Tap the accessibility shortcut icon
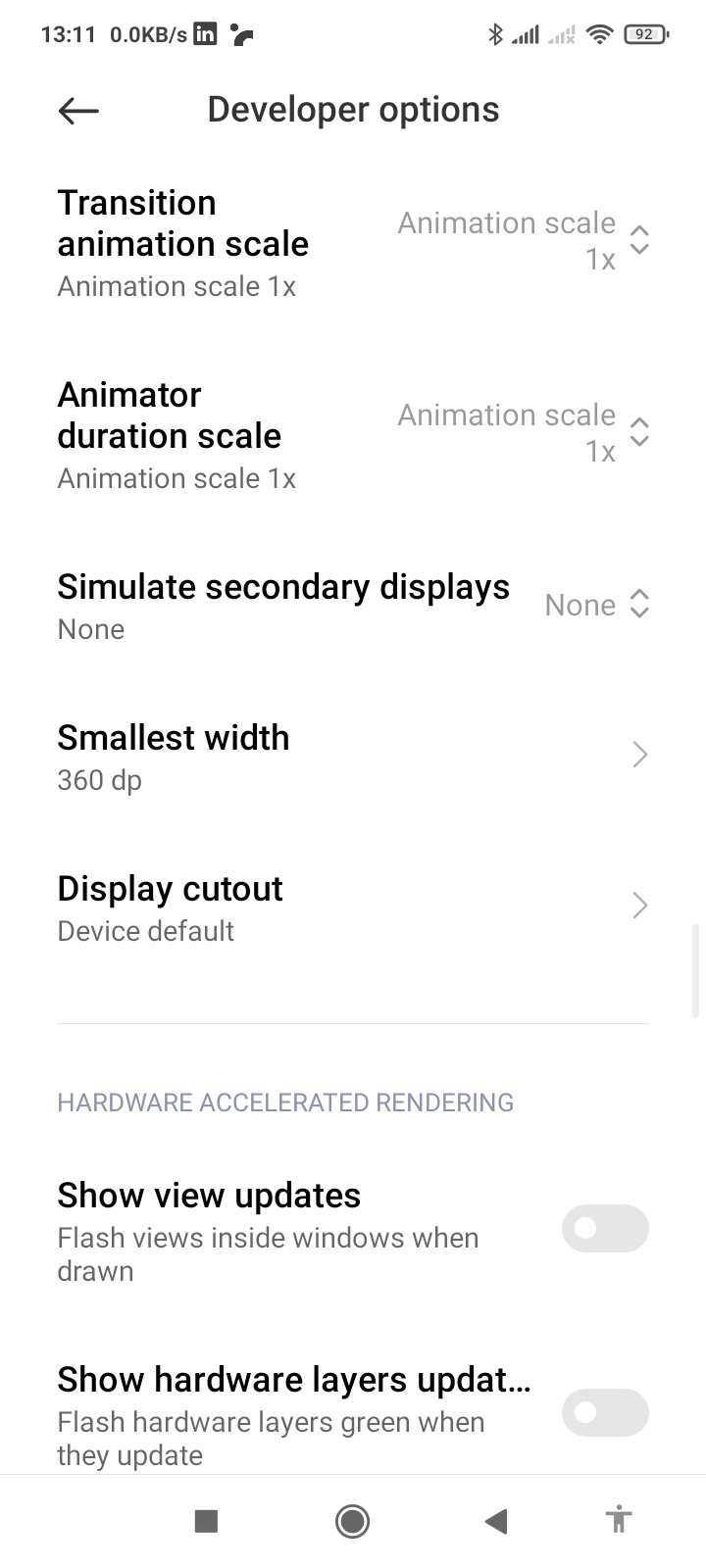The image size is (706, 1568). [x=618, y=1521]
